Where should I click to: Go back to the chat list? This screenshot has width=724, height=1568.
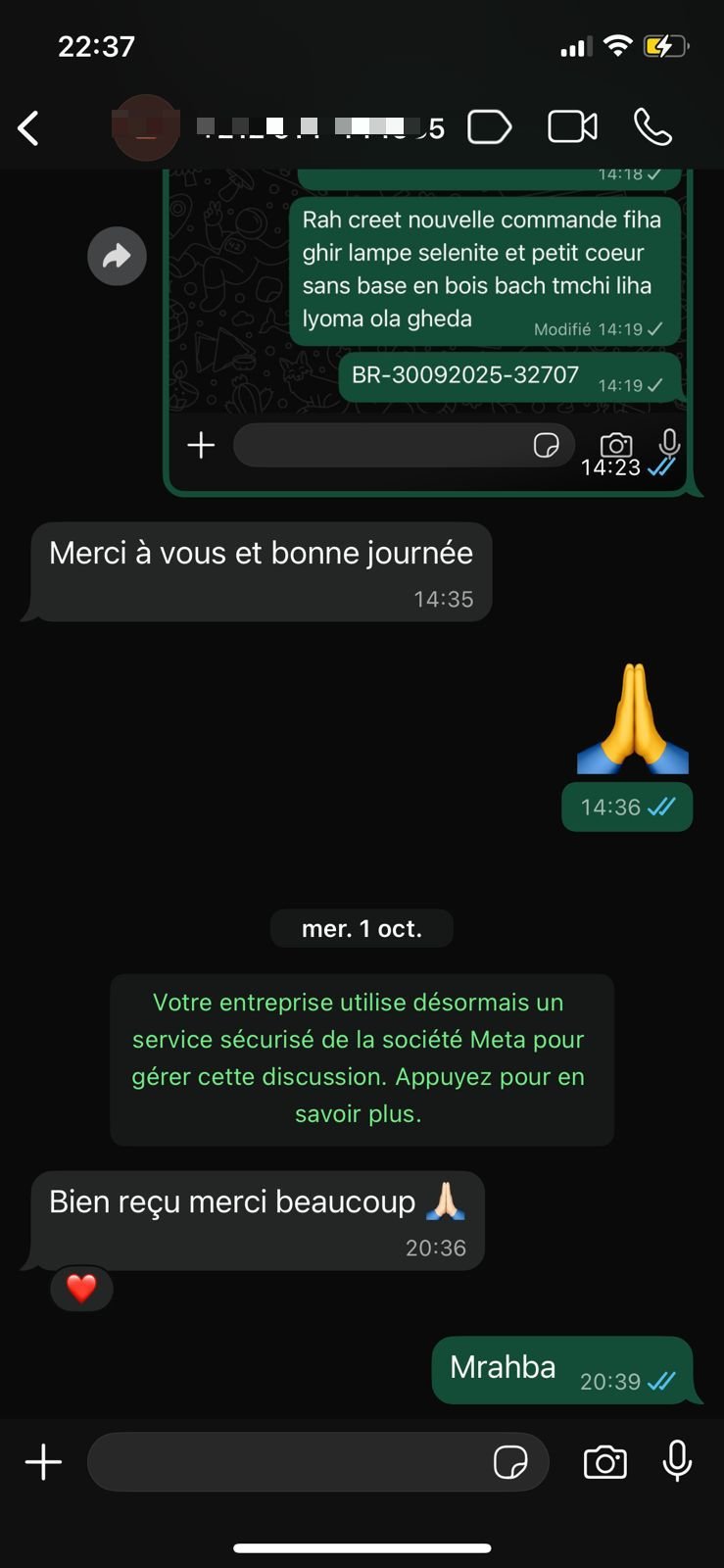tap(28, 127)
